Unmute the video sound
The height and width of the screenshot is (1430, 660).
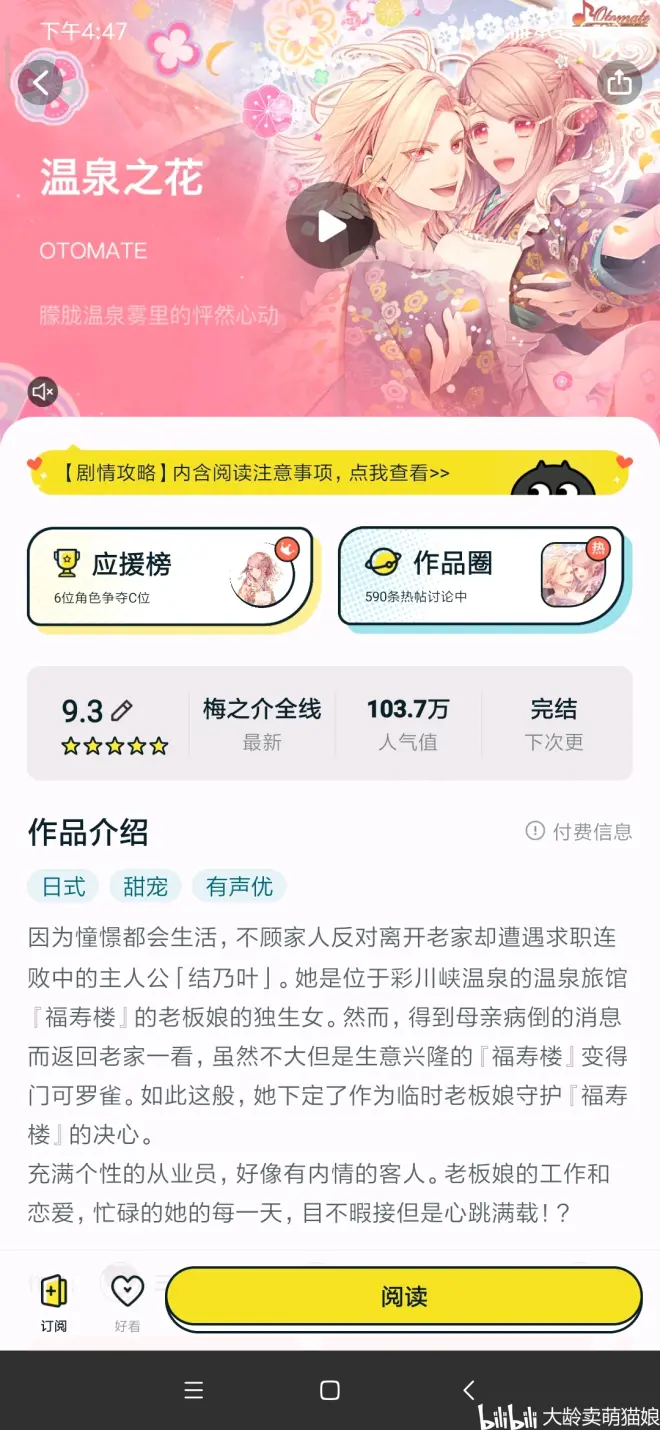tap(42, 392)
